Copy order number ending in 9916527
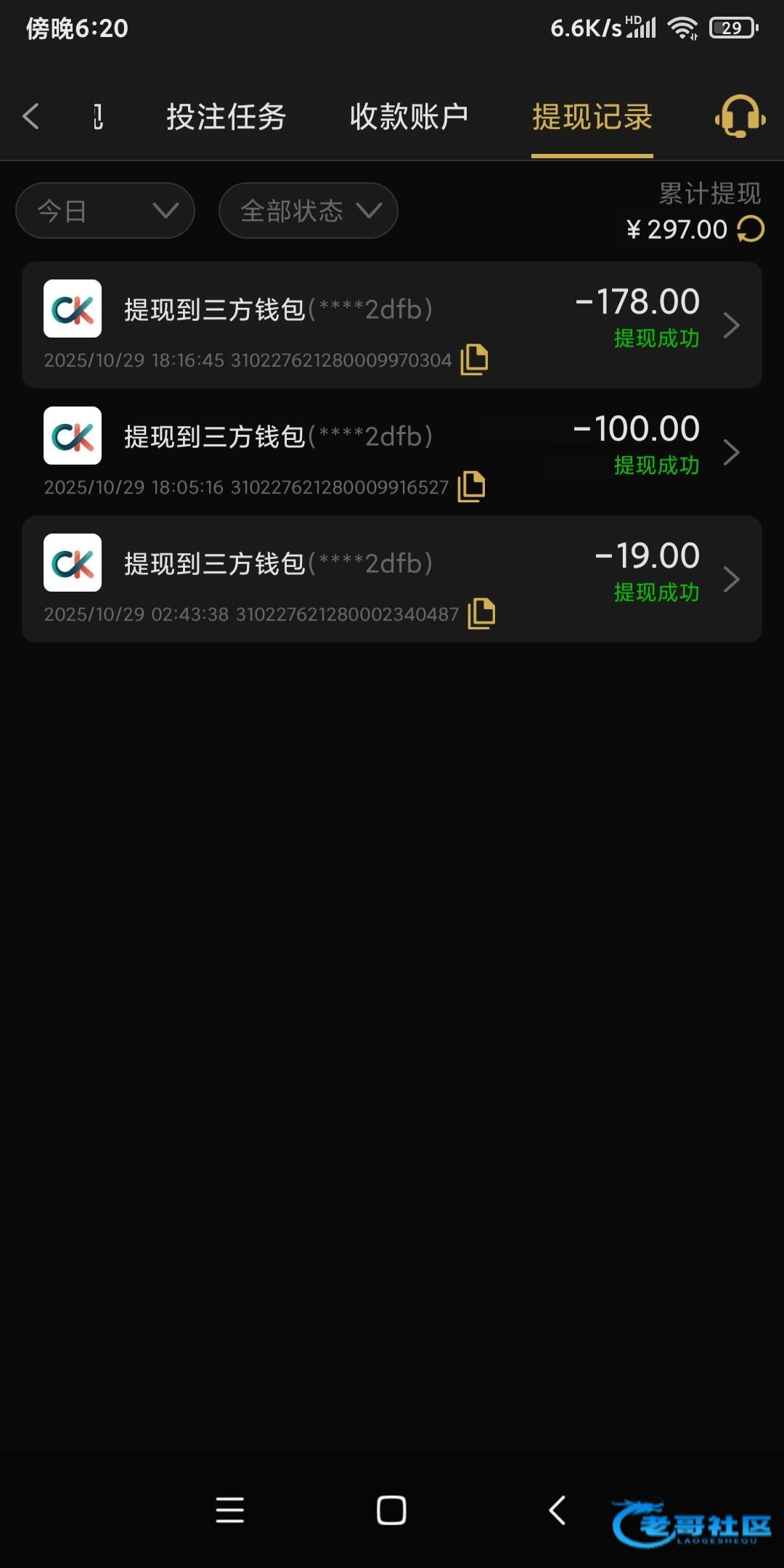The height and width of the screenshot is (1568, 784). click(x=471, y=486)
